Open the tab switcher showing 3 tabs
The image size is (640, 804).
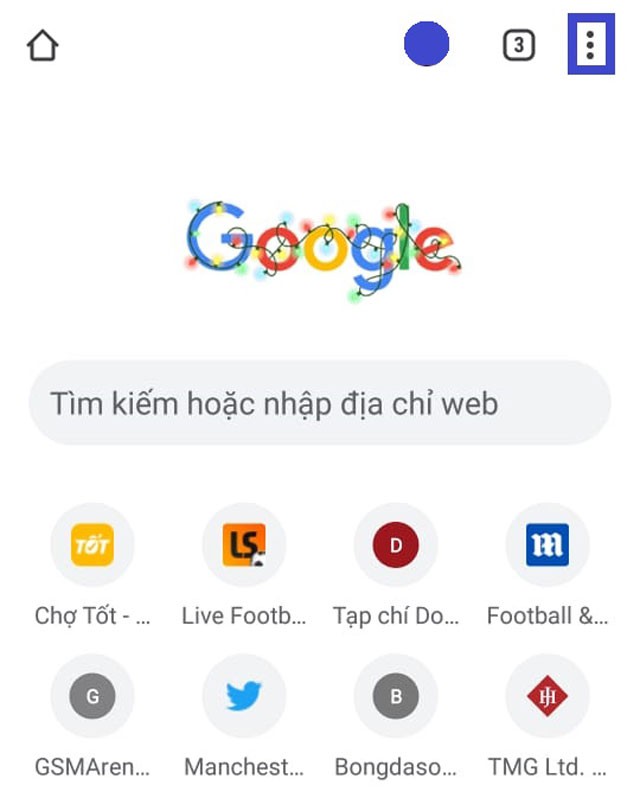pyautogui.click(x=518, y=45)
